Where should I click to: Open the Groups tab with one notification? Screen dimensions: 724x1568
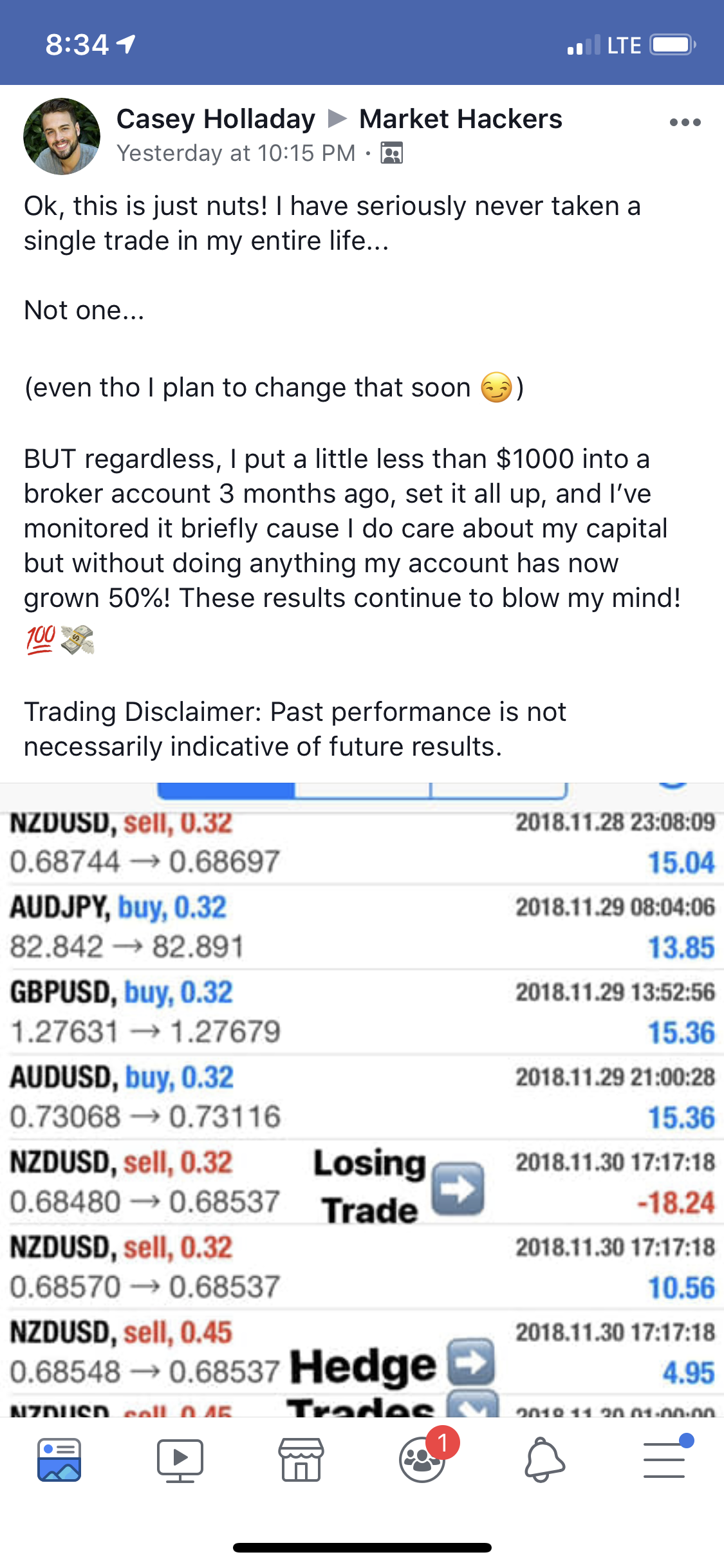point(423,1460)
